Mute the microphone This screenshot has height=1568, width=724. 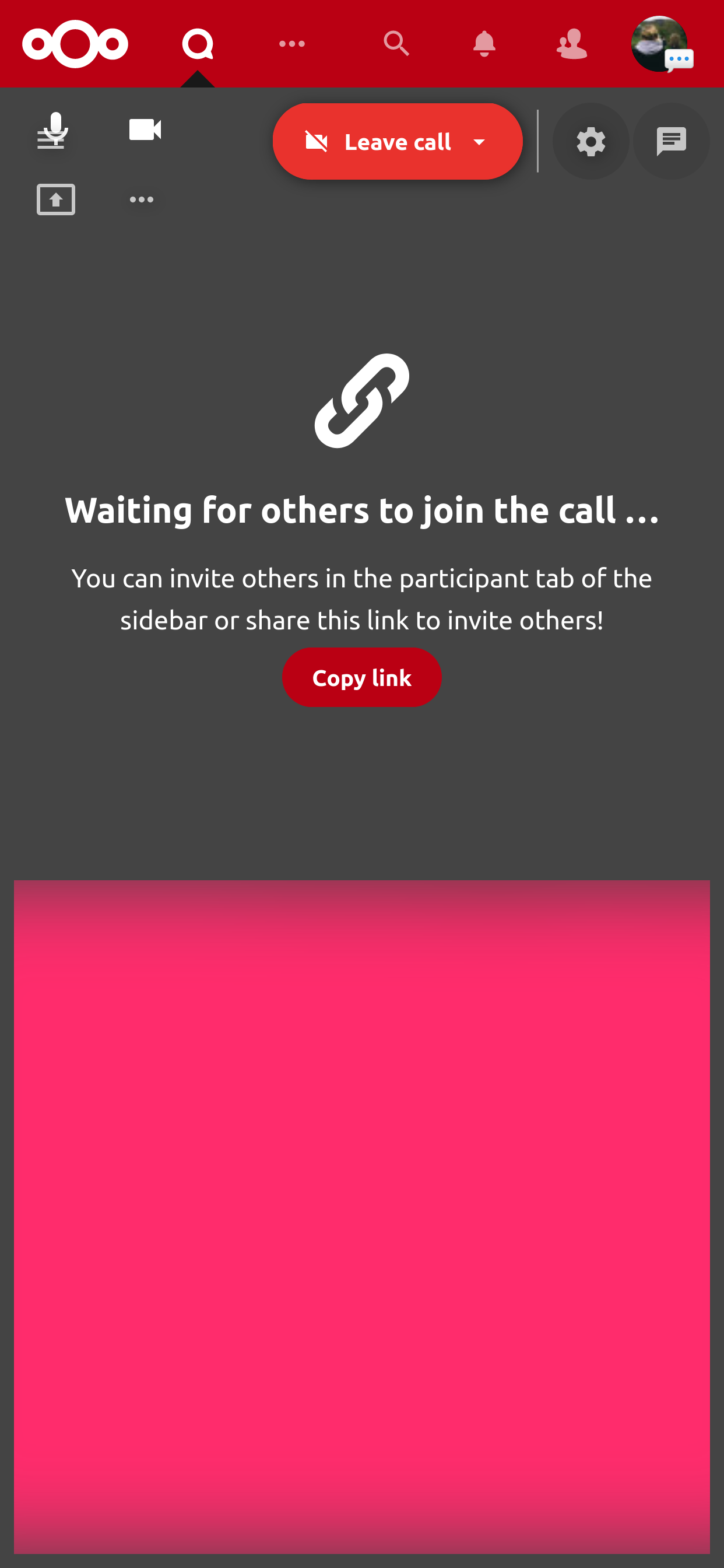point(54,130)
